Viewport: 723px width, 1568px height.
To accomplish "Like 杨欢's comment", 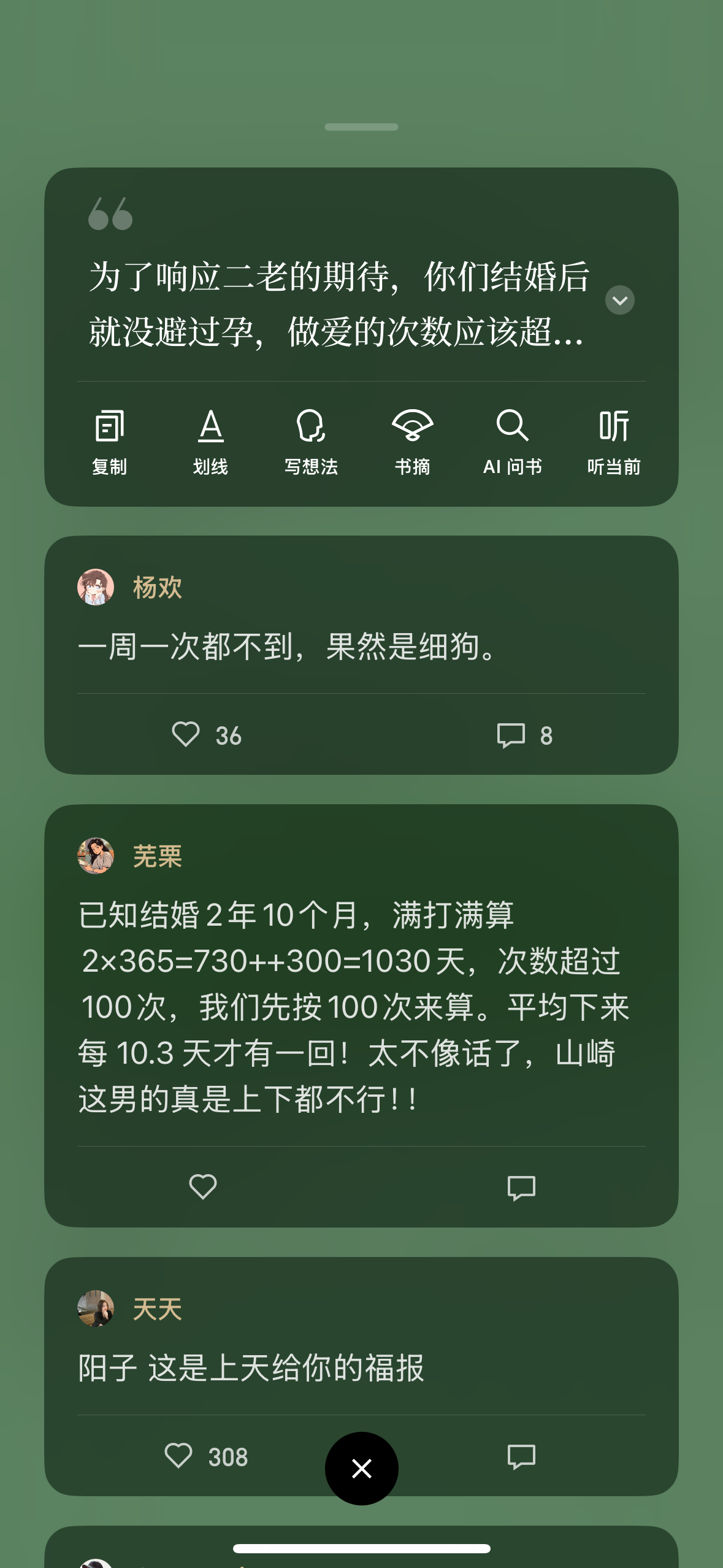I will coord(207,734).
